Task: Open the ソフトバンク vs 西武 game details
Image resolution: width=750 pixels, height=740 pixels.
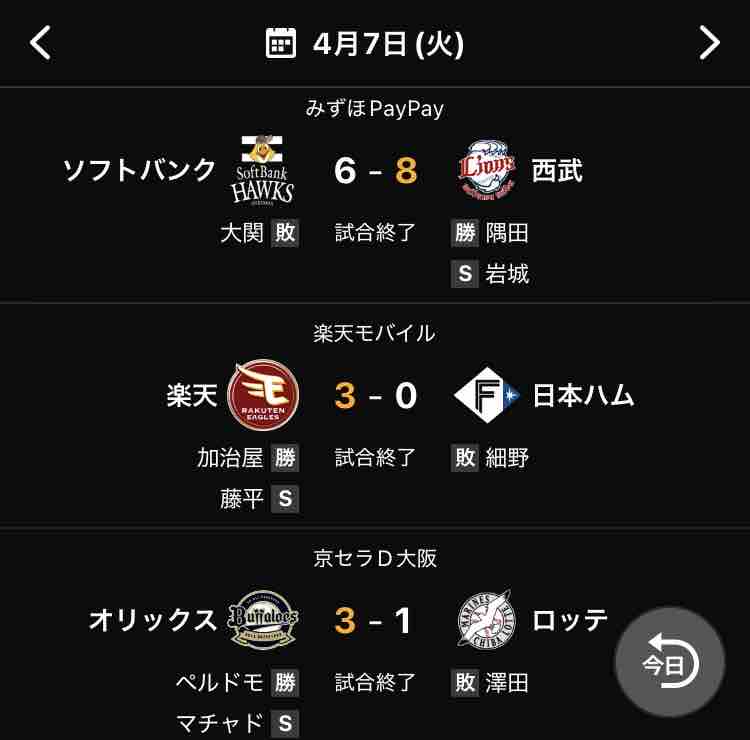Action: point(375,171)
